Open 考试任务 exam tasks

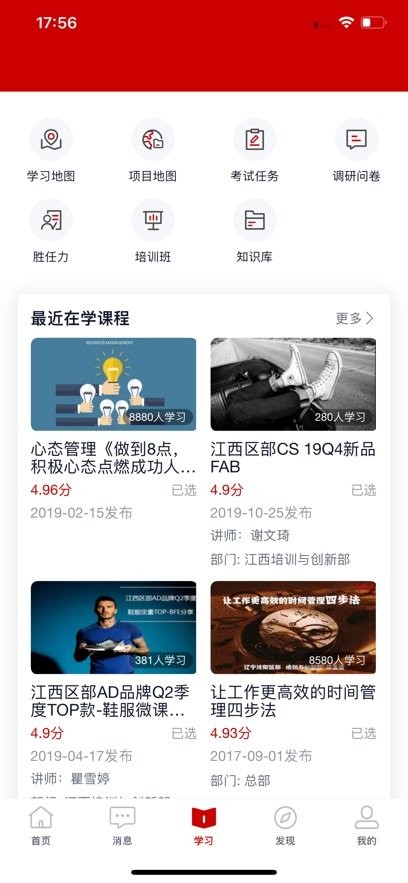[x=254, y=151]
